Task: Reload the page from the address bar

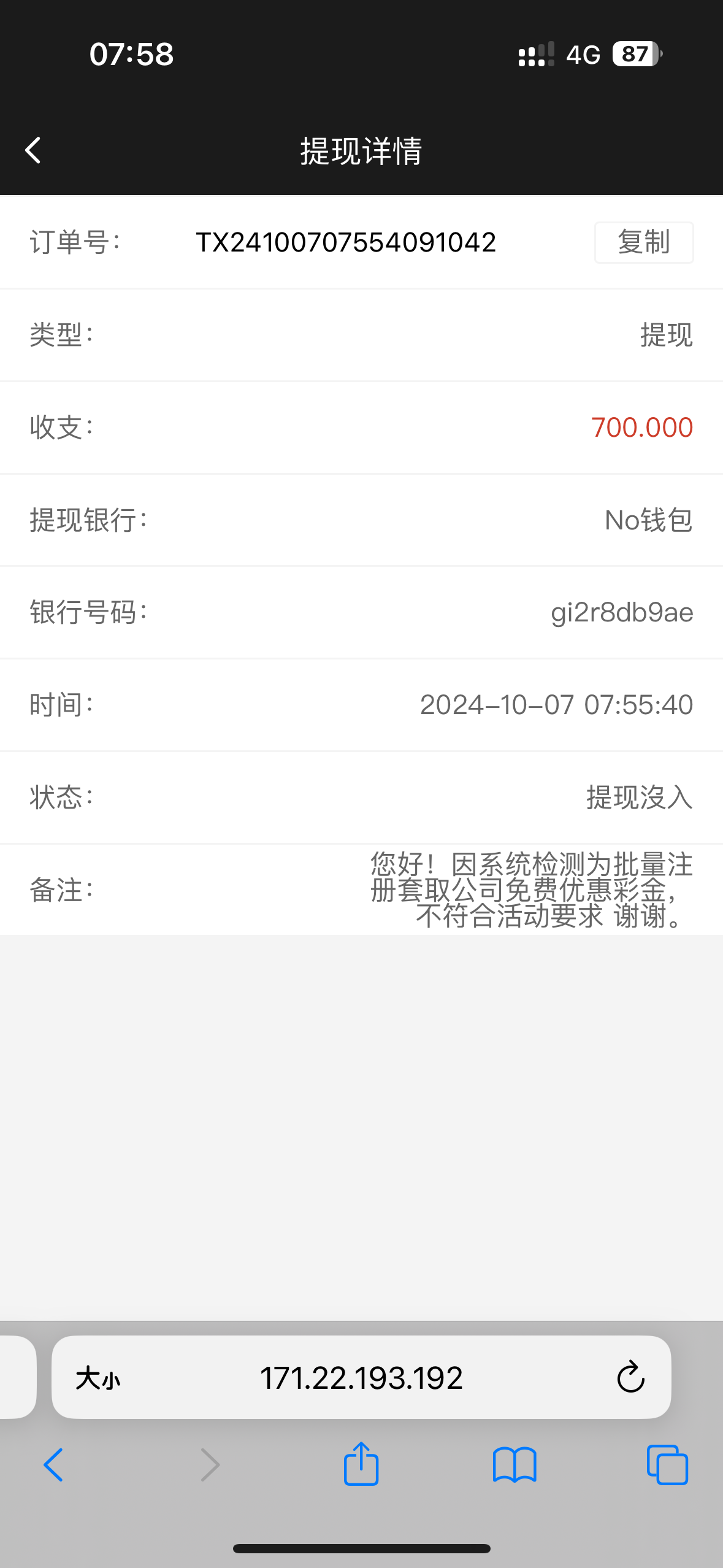Action: click(x=630, y=1377)
